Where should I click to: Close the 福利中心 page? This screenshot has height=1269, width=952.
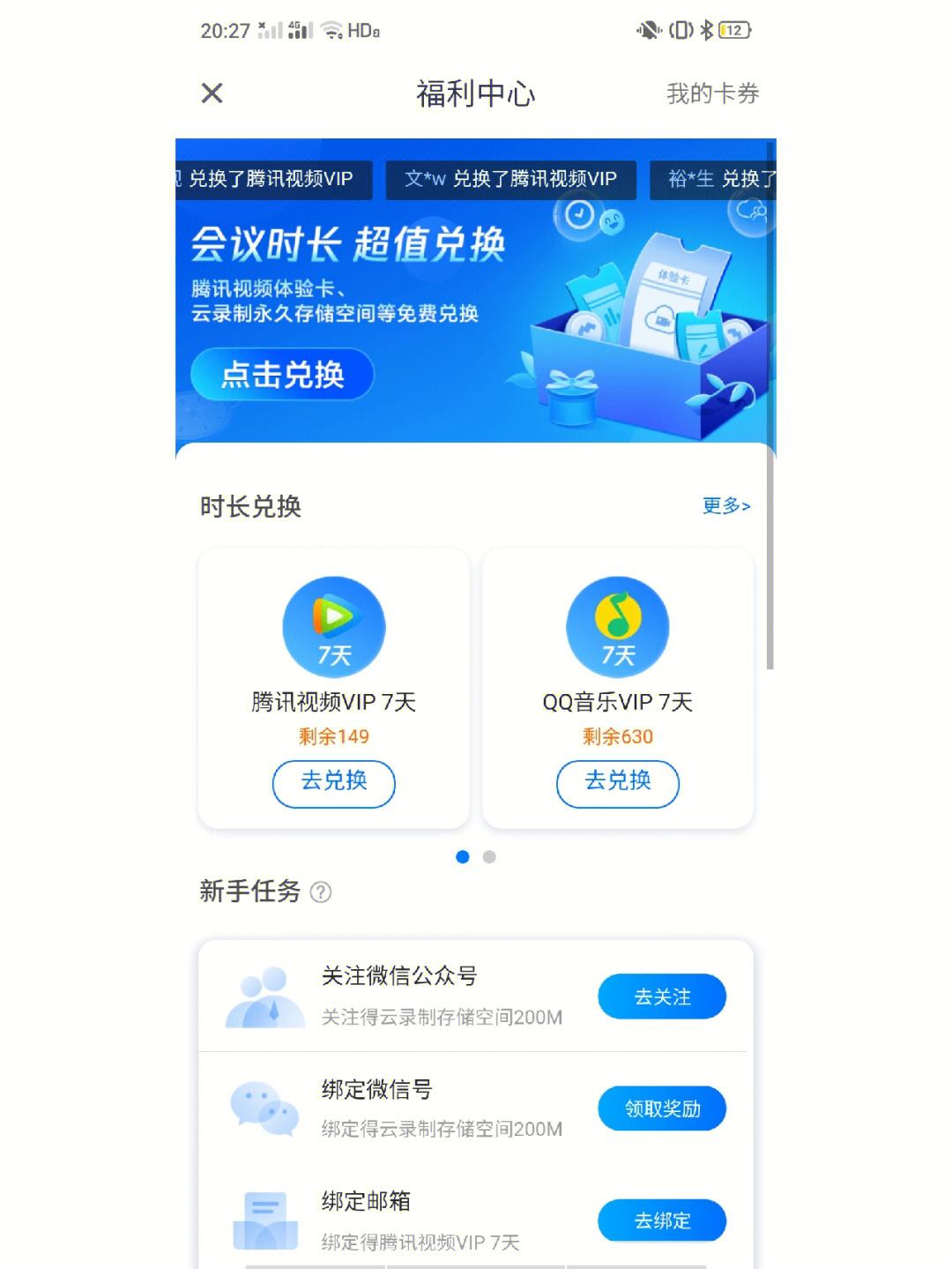click(x=212, y=93)
